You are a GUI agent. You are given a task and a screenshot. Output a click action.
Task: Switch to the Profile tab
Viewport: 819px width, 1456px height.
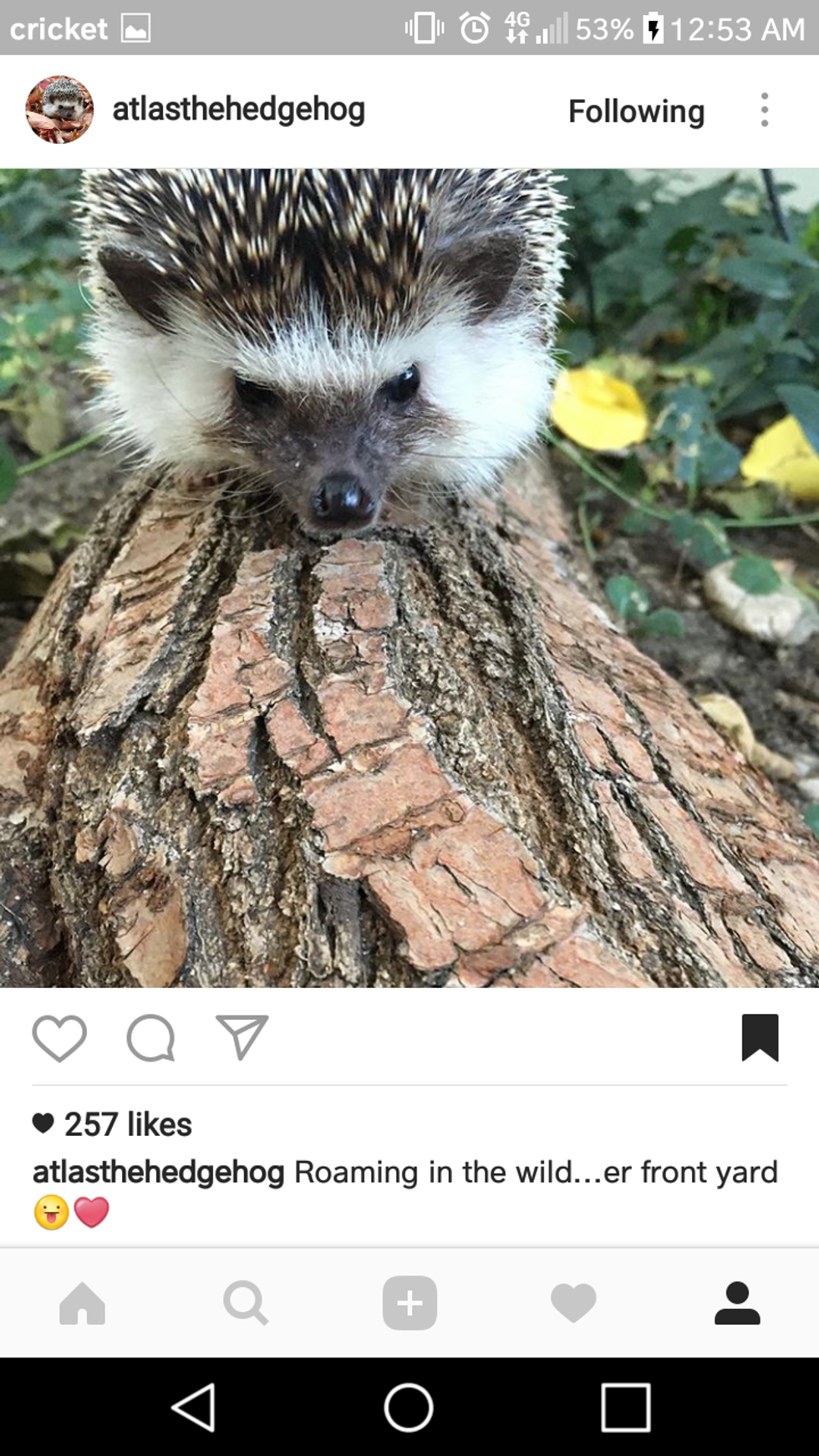737,1303
